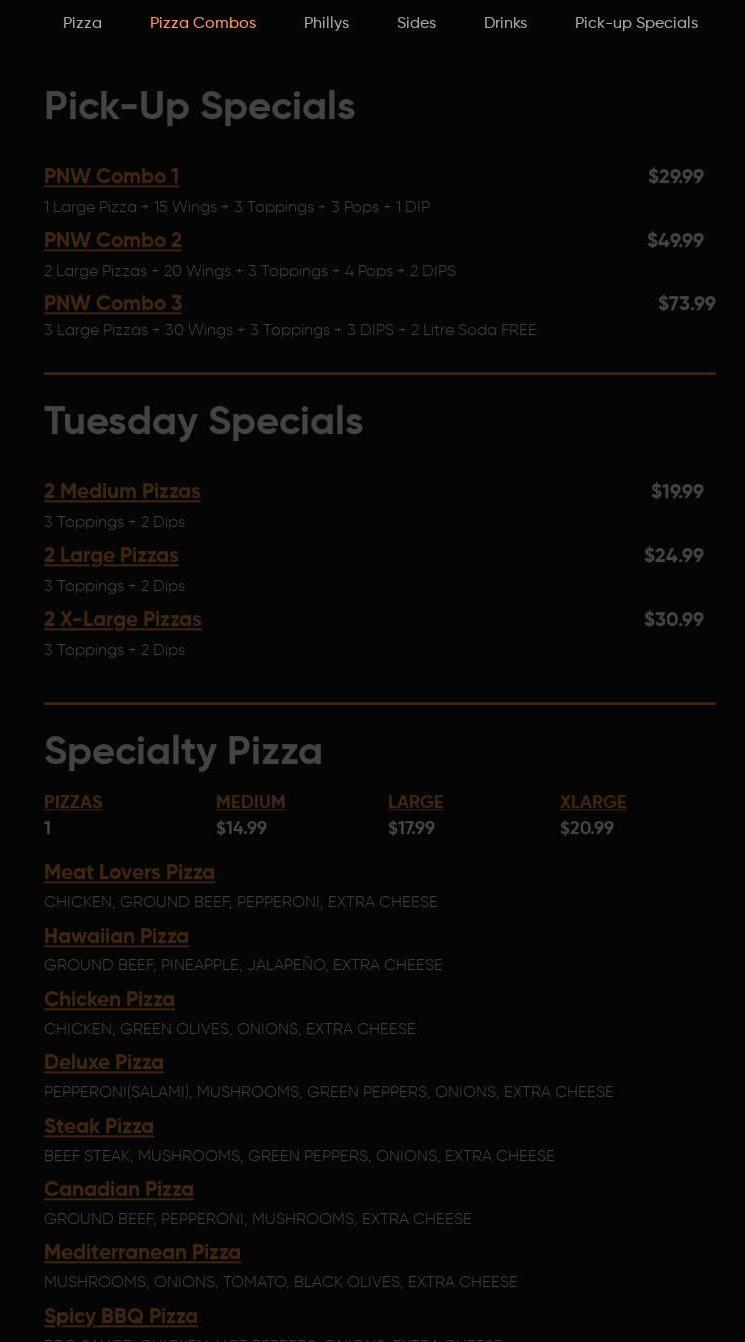The image size is (745, 1342).
Task: Pick the 2 Large Pizzas special
Action: click(x=111, y=556)
